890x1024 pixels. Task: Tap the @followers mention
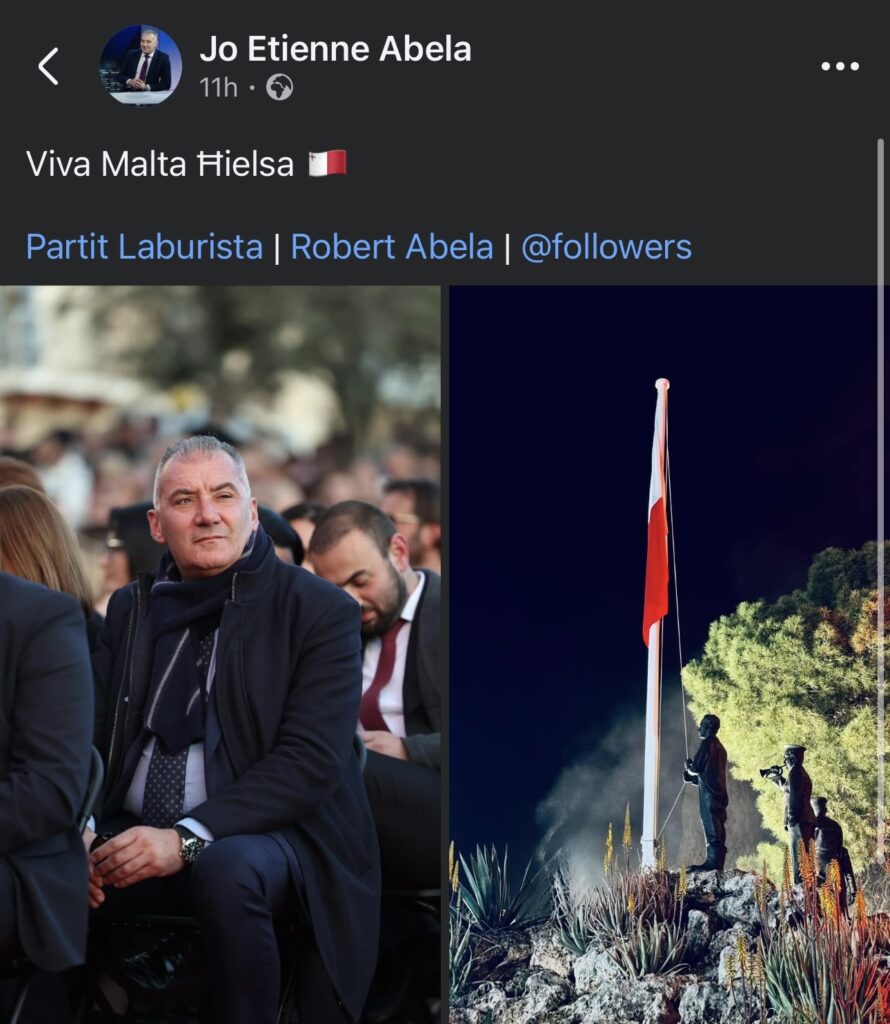point(606,246)
